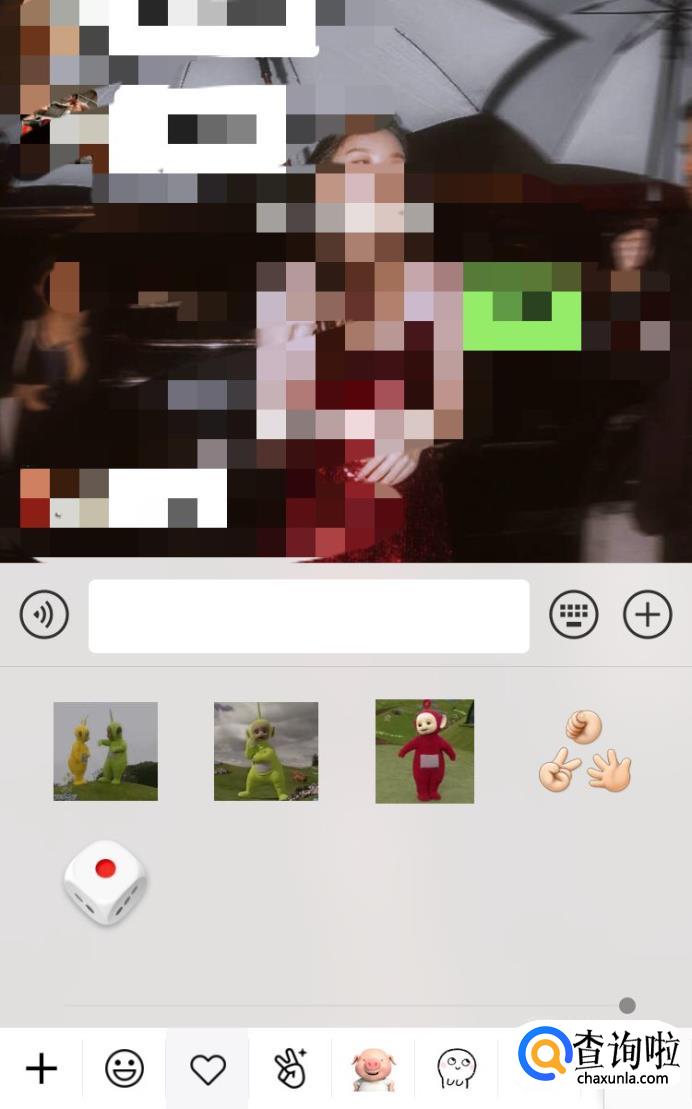
Task: Open the ghost sticker pack tab
Action: coord(456,1068)
